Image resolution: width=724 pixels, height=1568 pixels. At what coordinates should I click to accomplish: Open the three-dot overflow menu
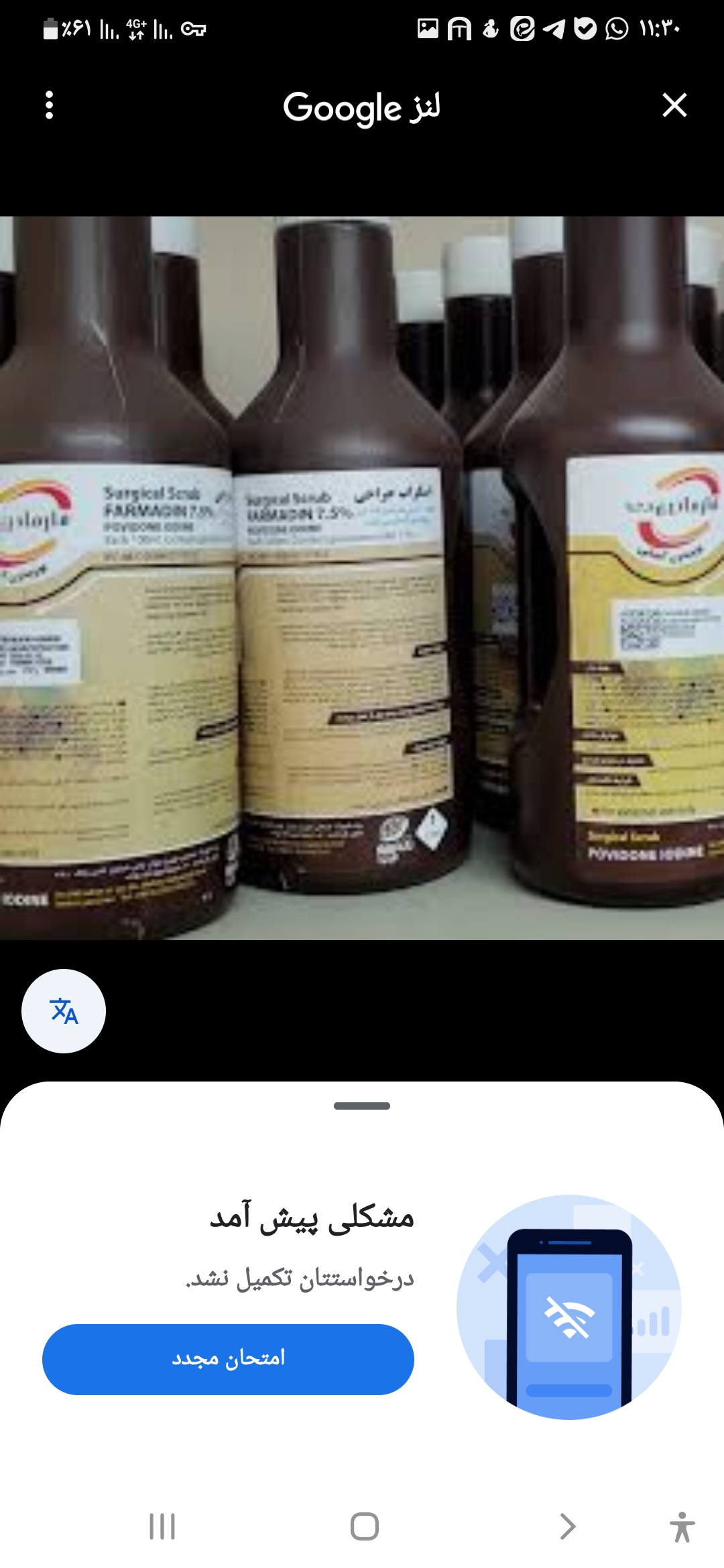coord(49,106)
